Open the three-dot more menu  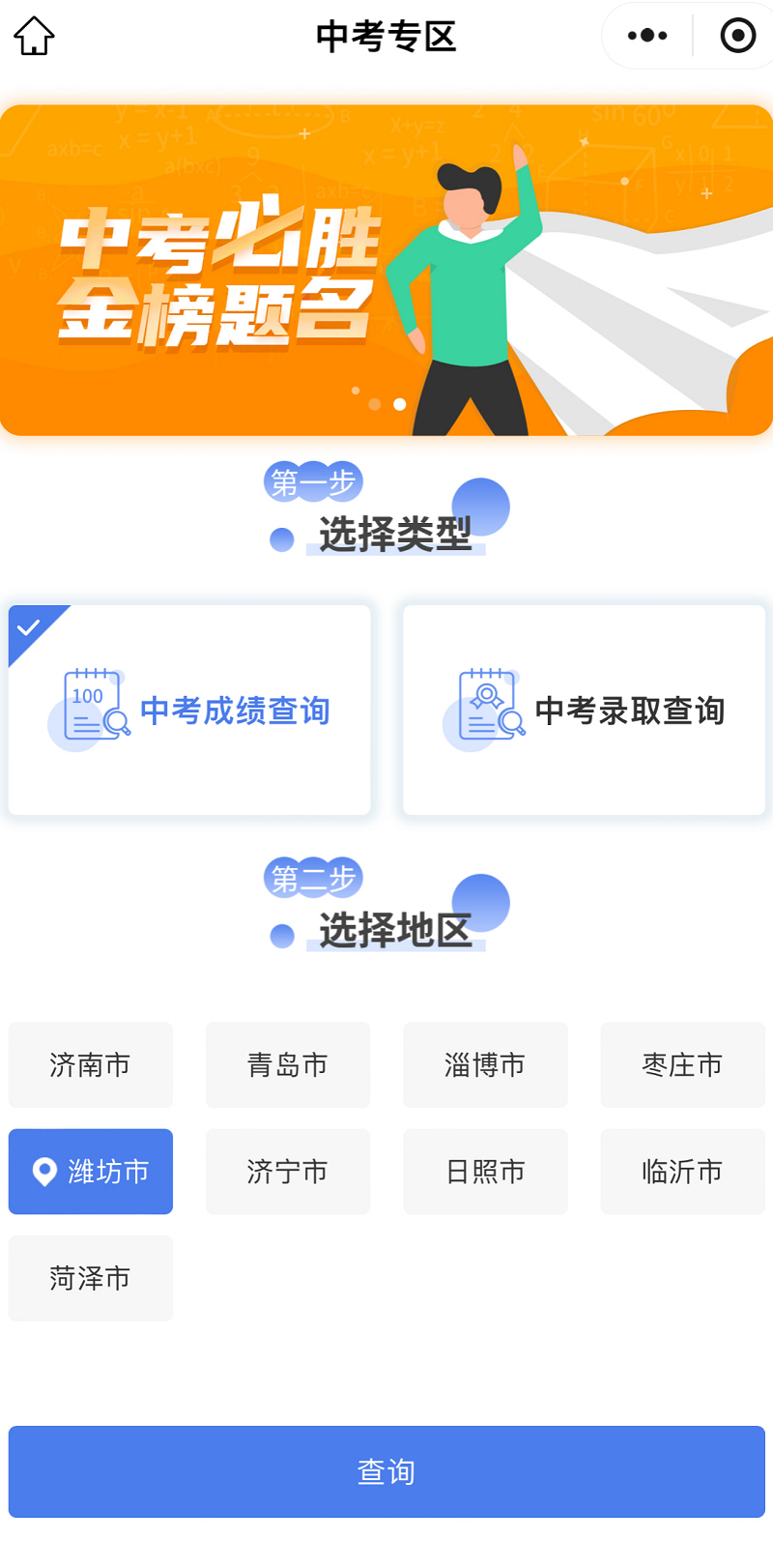(646, 36)
